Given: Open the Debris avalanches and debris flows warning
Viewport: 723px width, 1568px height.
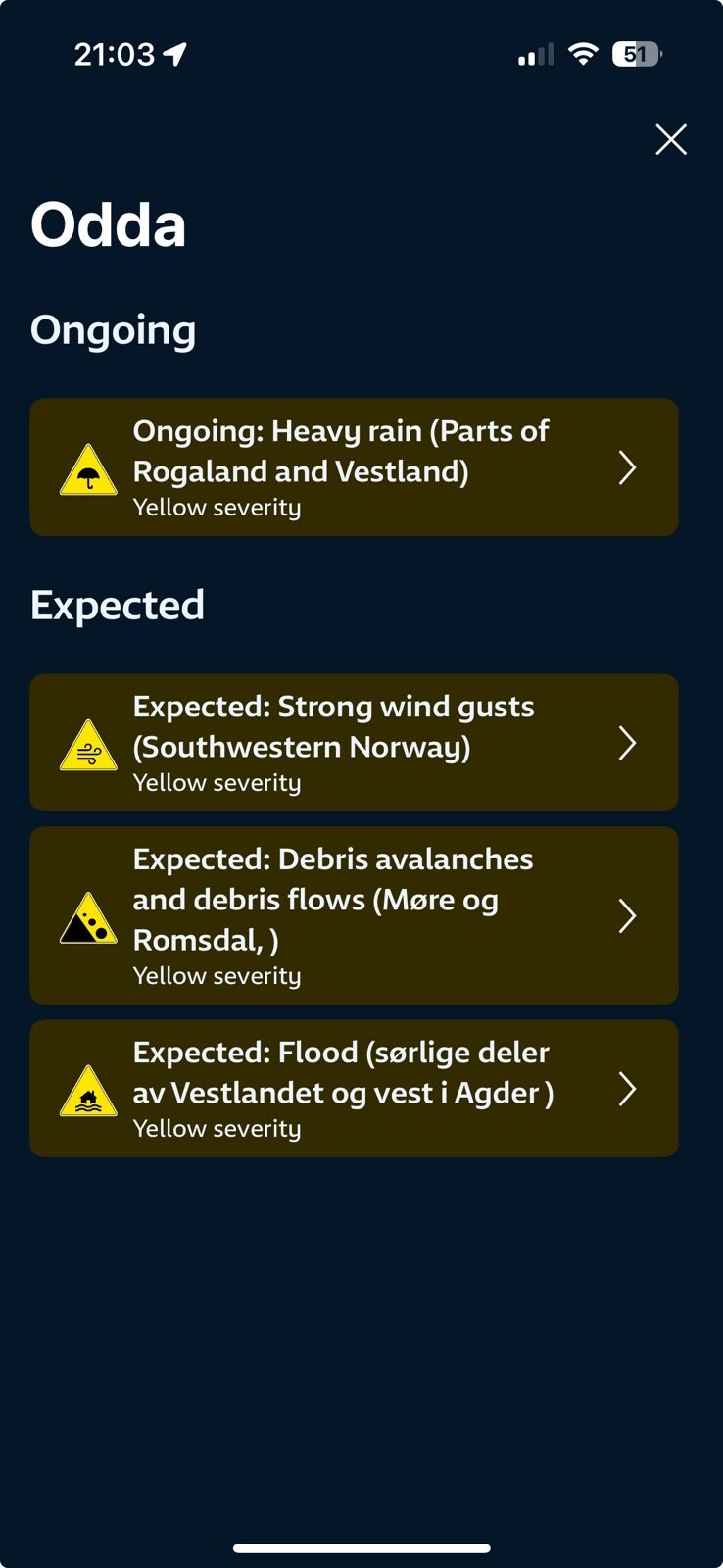Looking at the screenshot, I should click(354, 915).
